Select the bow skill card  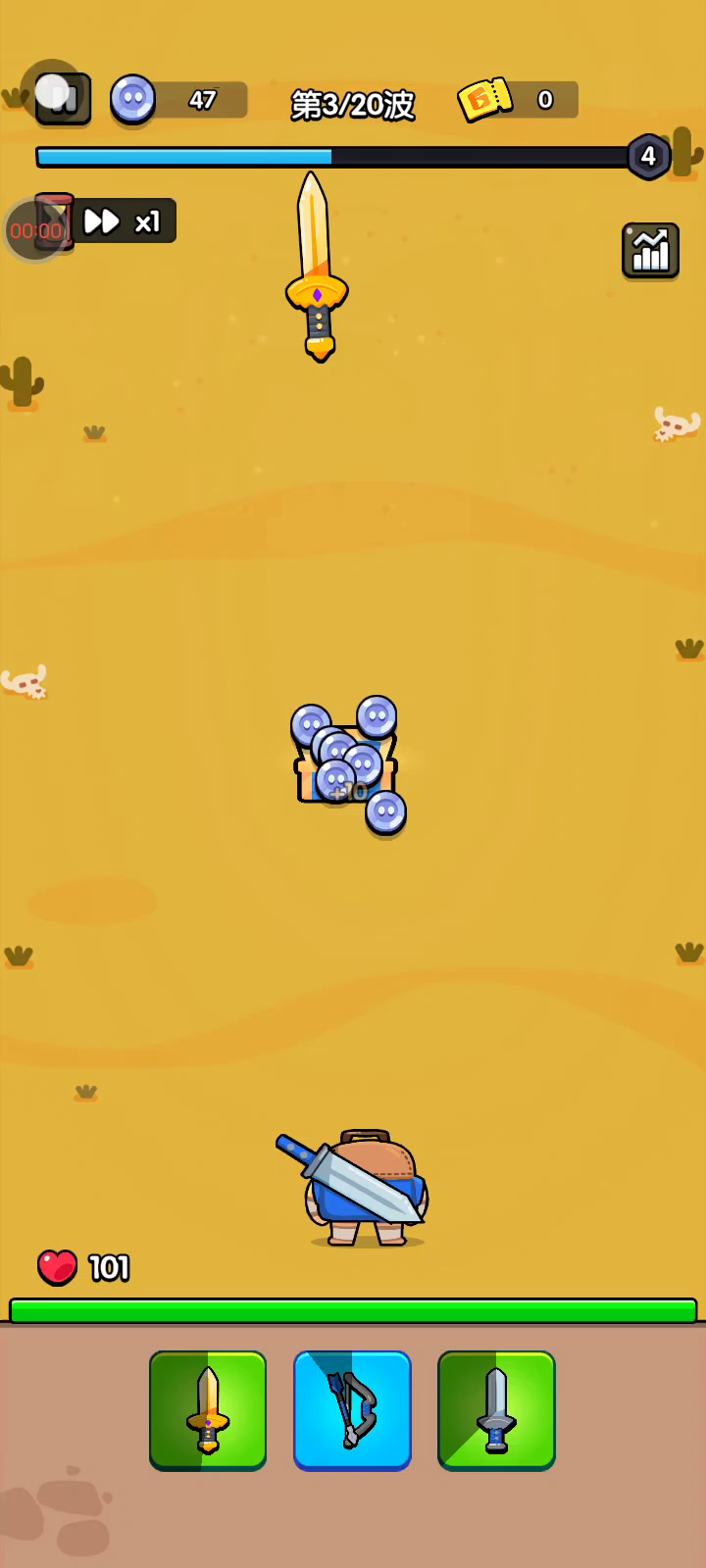352,1409
